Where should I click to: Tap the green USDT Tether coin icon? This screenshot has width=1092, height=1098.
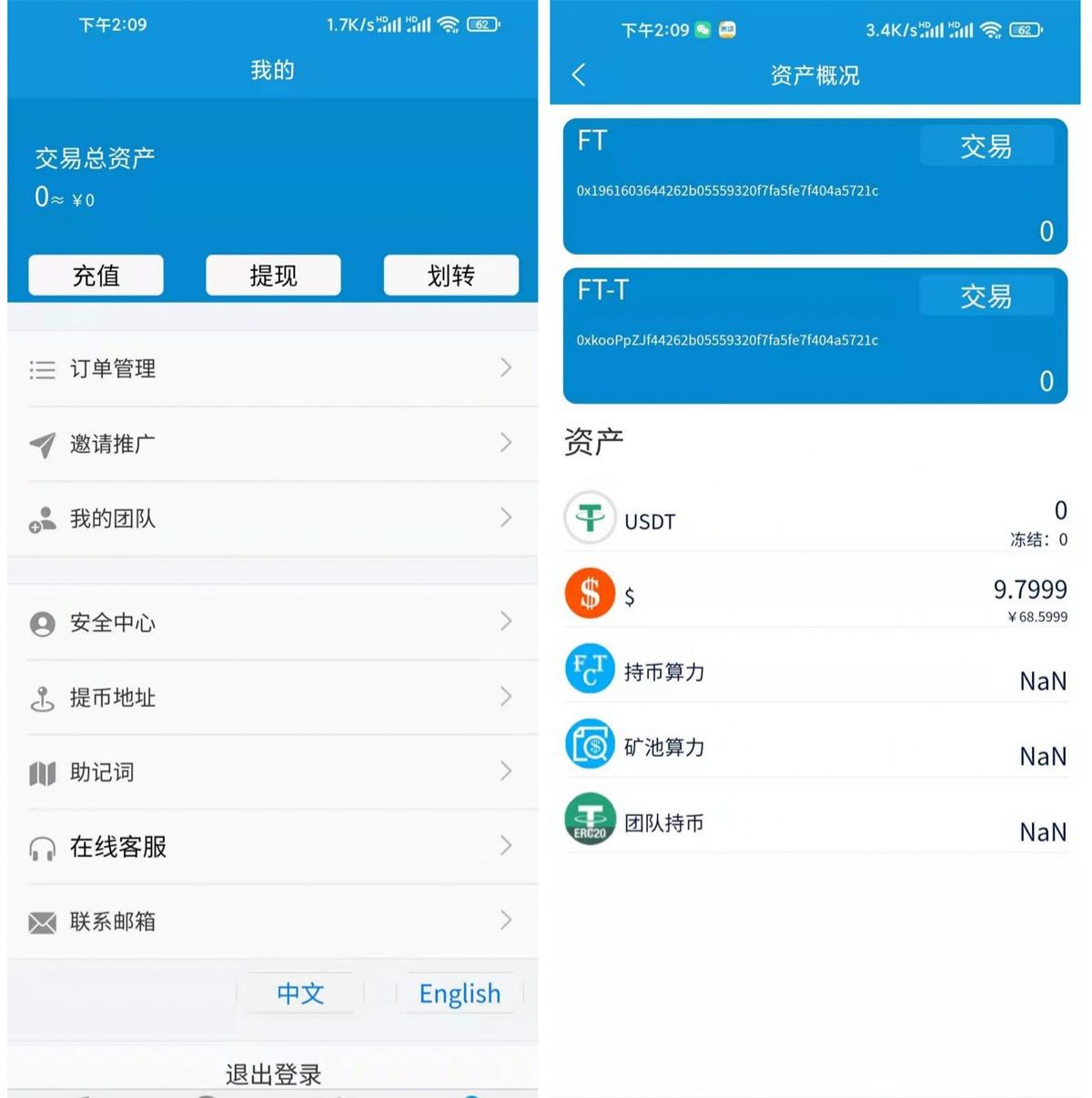tap(590, 519)
